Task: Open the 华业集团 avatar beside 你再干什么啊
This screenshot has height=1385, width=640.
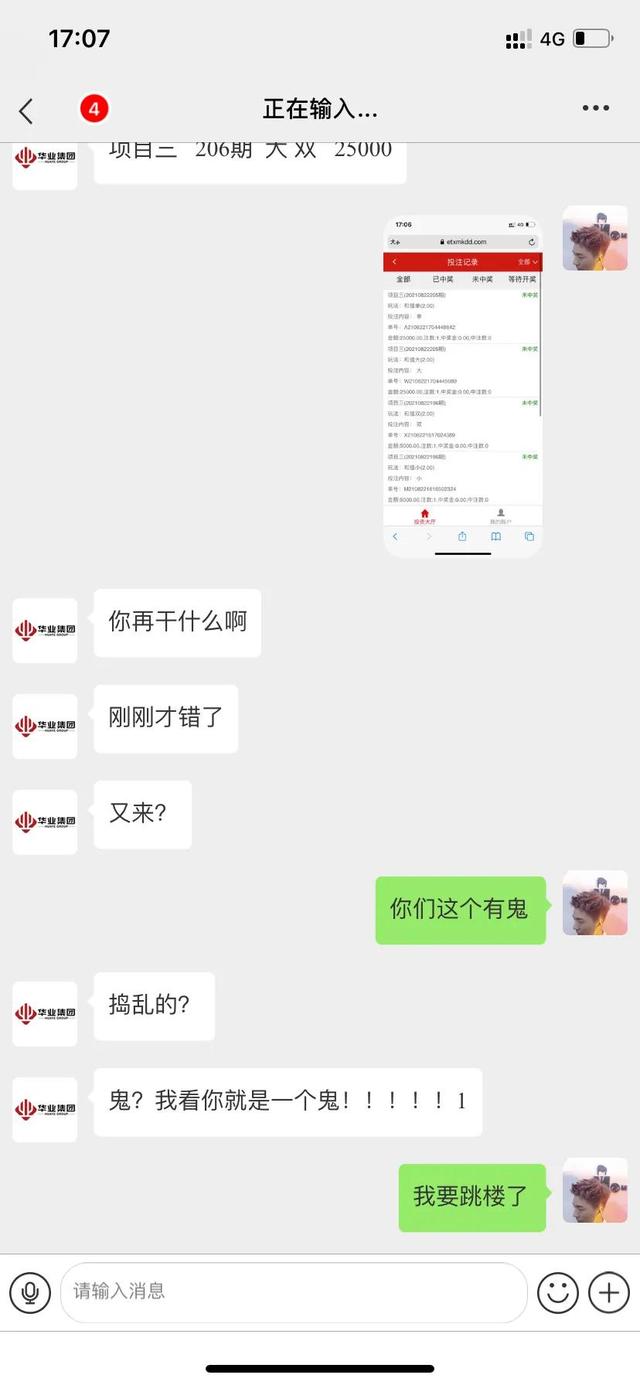Action: click(45, 630)
